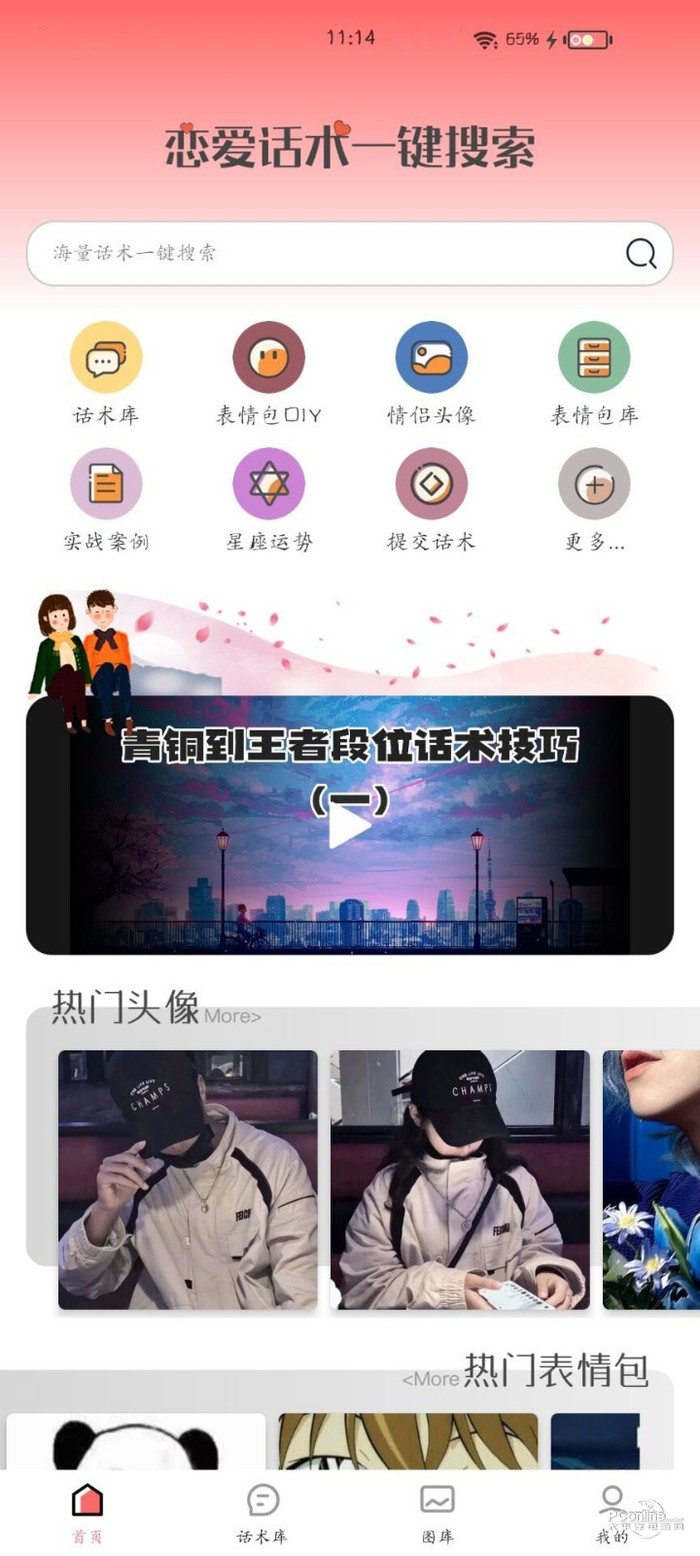Open the first avatar of the boy with cap
700x1556 pixels.
coord(188,1179)
